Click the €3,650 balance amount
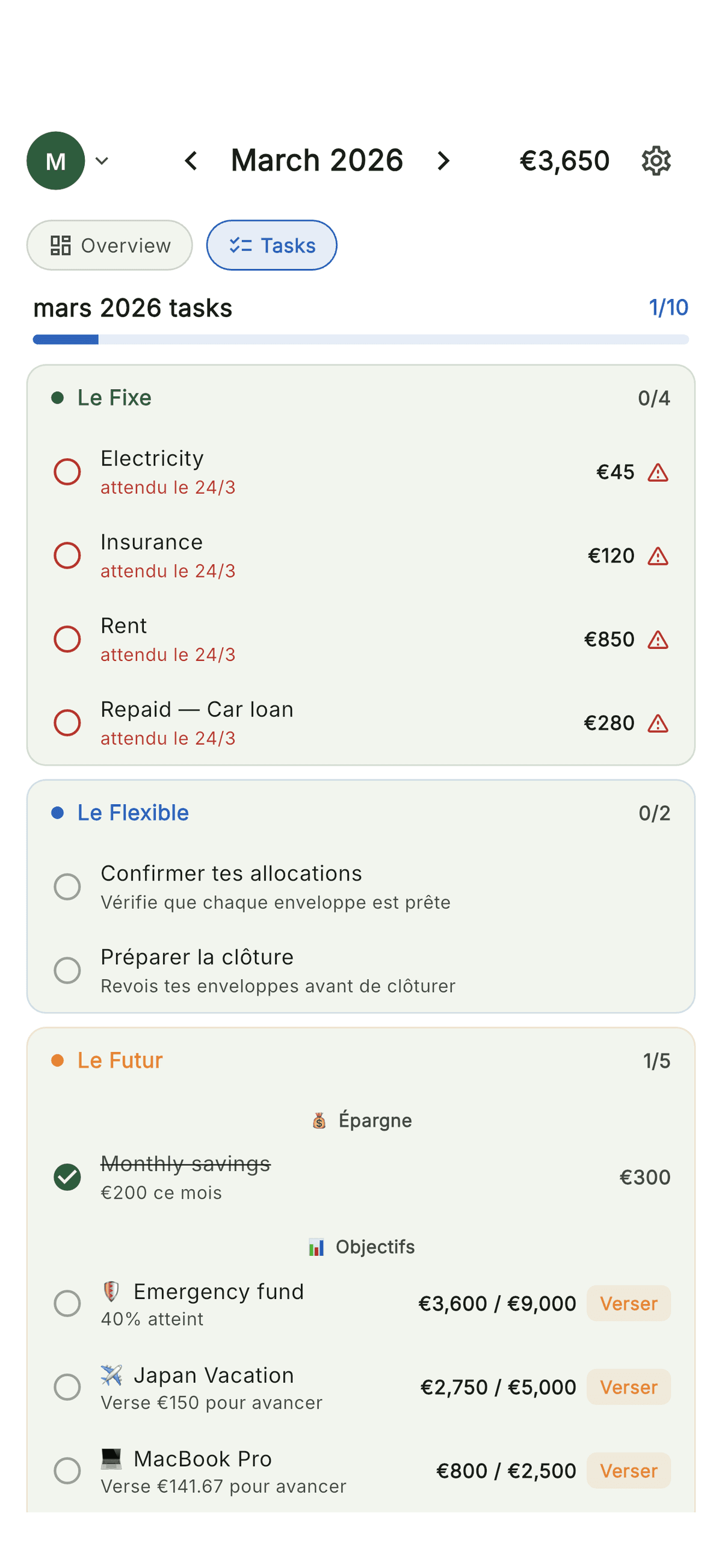This screenshot has height=1568, width=722. [565, 160]
